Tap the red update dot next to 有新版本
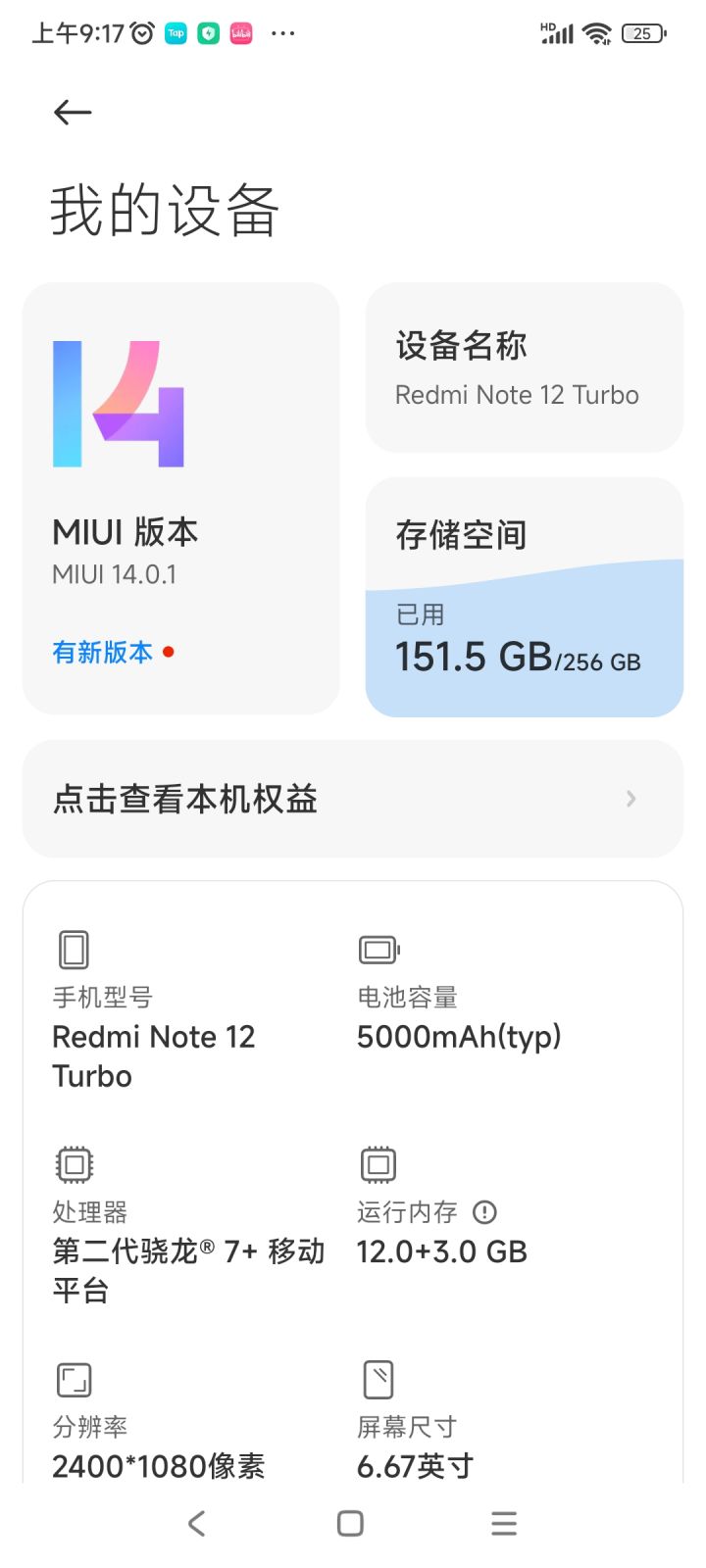Image resolution: width=706 pixels, height=1568 pixels. (x=168, y=651)
